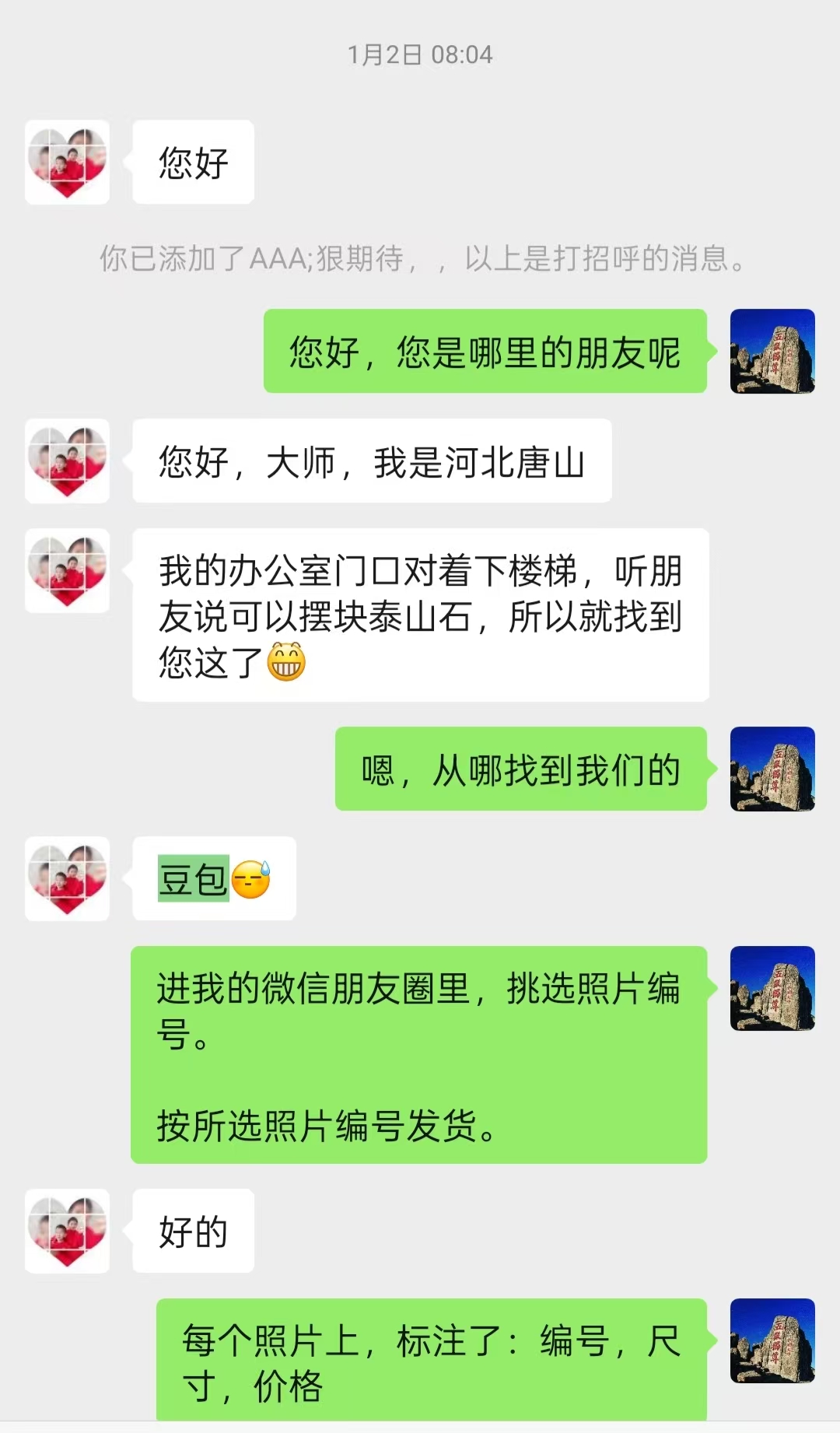This screenshot has height=1433, width=840.
Task: Tap contact's avatar beside 好的 reply
Action: pos(67,1231)
